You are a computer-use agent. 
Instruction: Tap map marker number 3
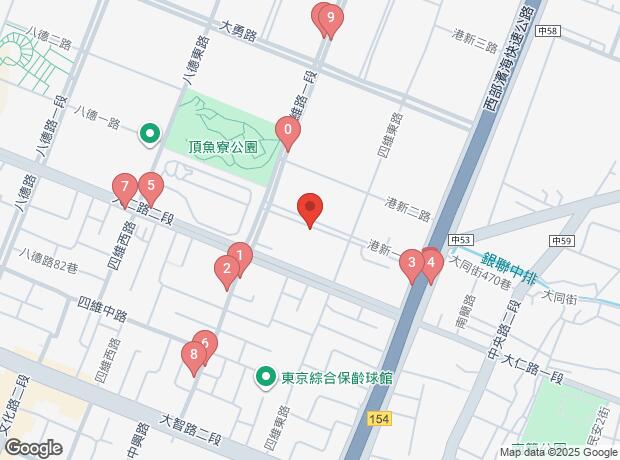[410, 264]
